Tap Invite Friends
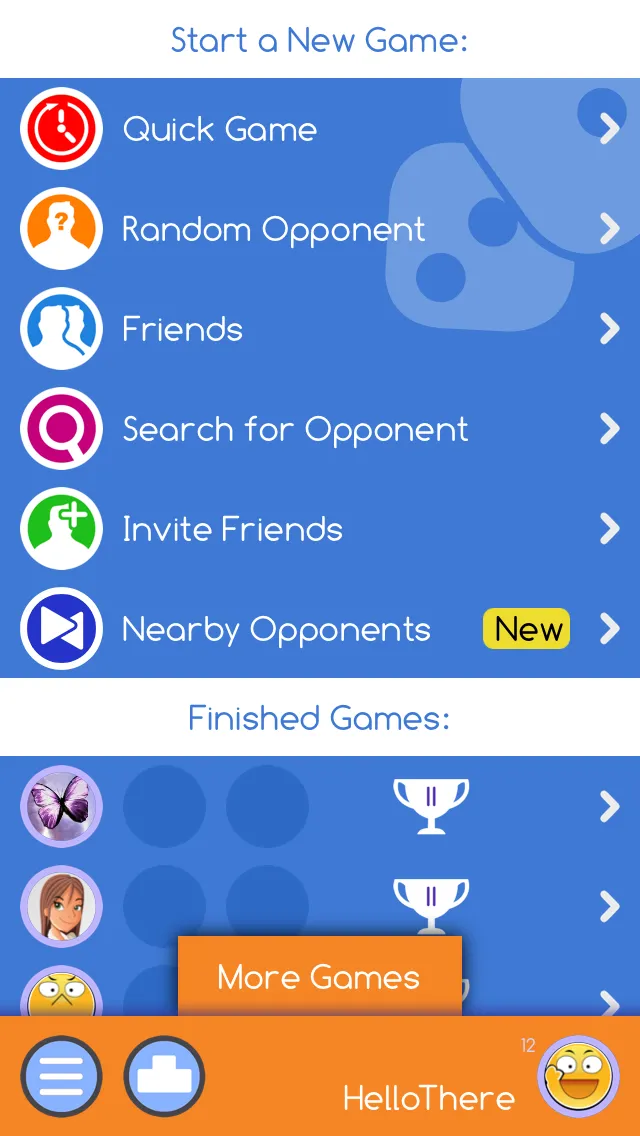The height and width of the screenshot is (1136, 640). pyautogui.click(x=320, y=529)
